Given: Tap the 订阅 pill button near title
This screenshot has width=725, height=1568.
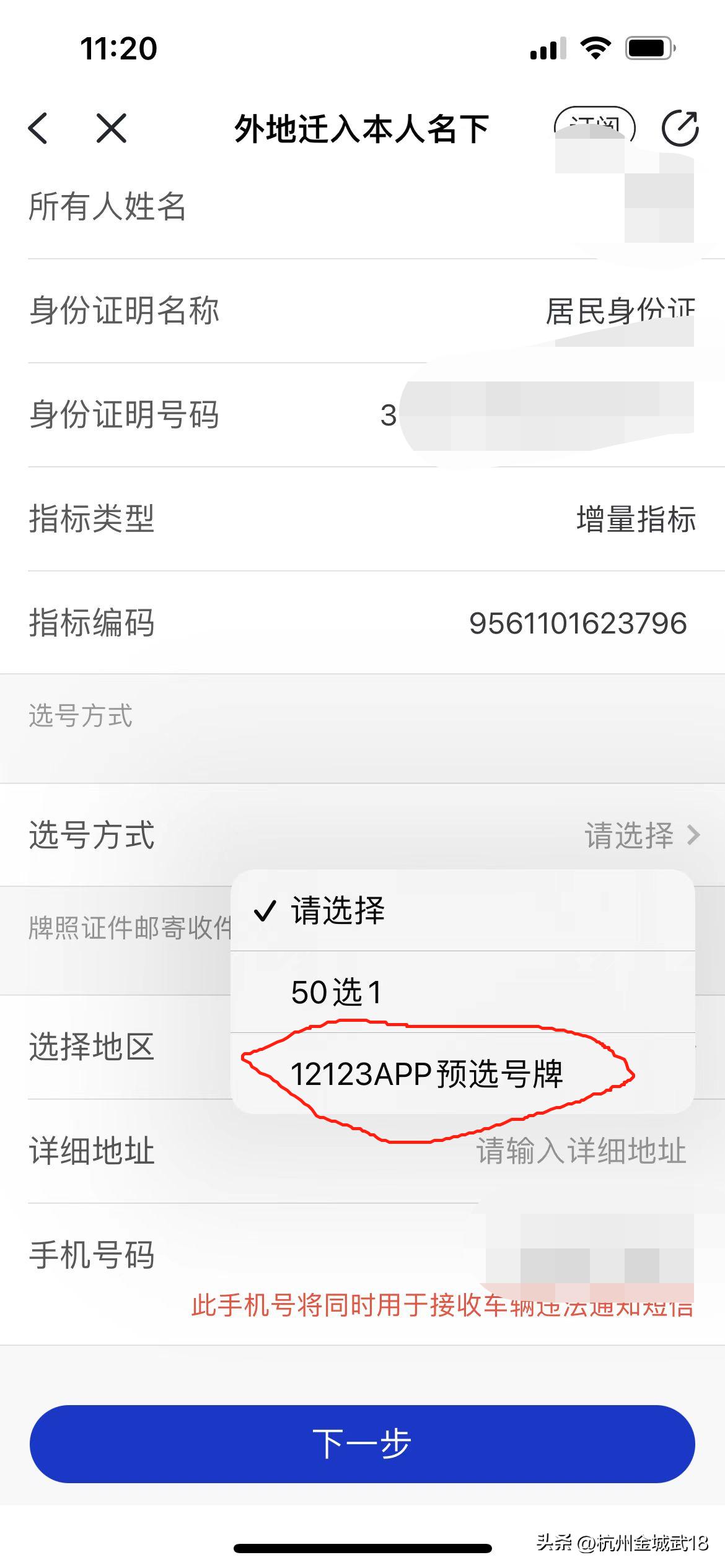Looking at the screenshot, I should point(595,124).
